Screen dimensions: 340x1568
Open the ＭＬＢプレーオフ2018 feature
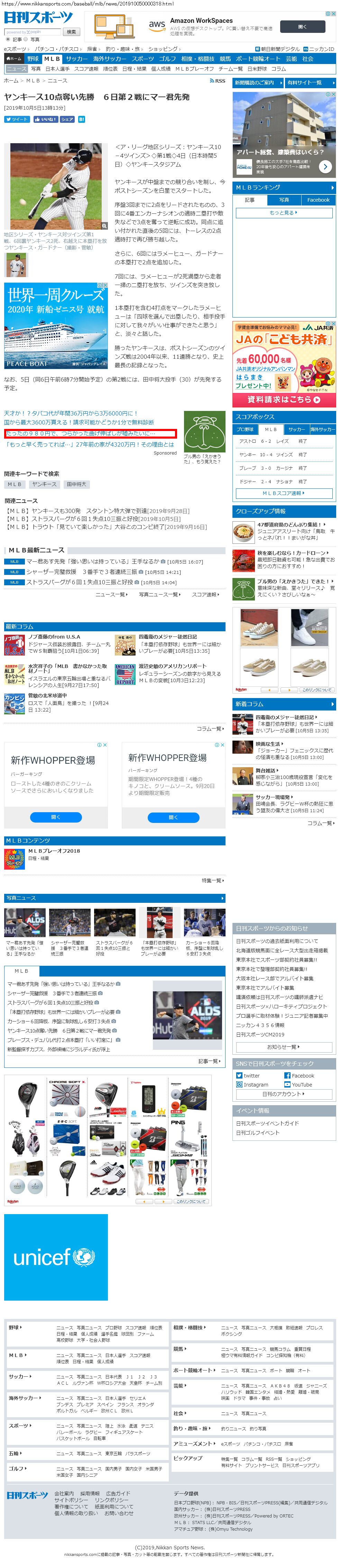[54, 851]
